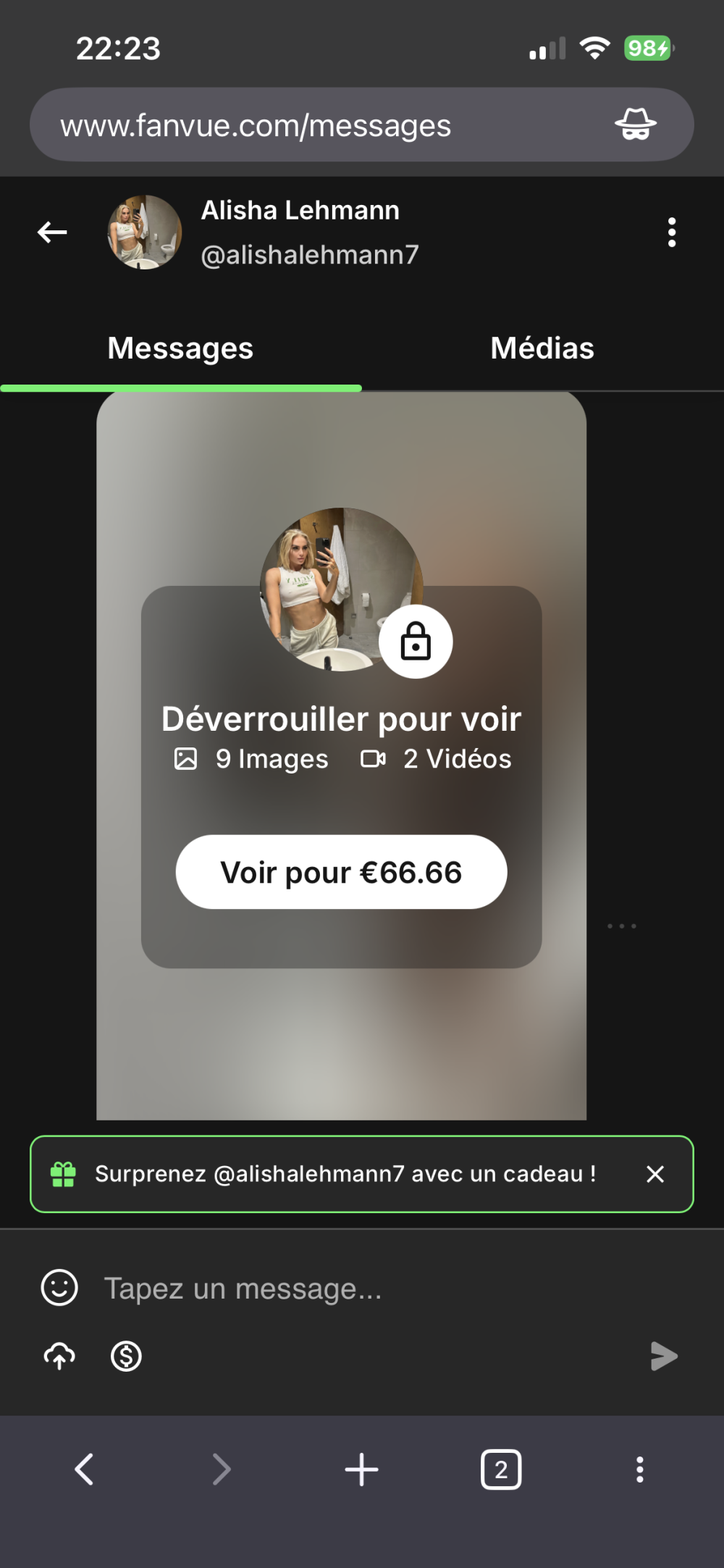Go back from the chat conversation
Image resolution: width=724 pixels, height=1568 pixels.
tap(52, 232)
